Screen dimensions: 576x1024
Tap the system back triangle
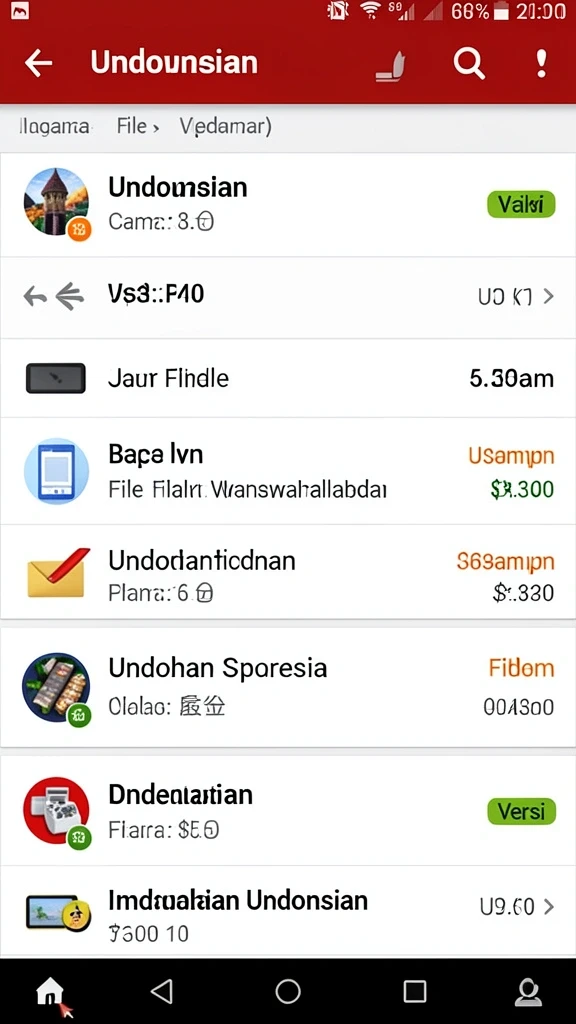(161, 991)
